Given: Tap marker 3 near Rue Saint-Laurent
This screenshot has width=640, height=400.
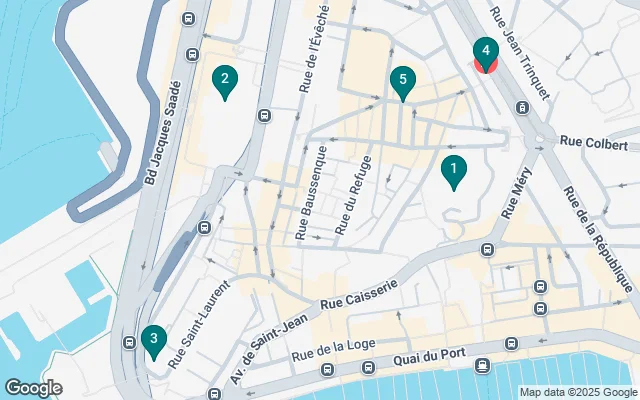Looking at the screenshot, I should click(x=153, y=339).
